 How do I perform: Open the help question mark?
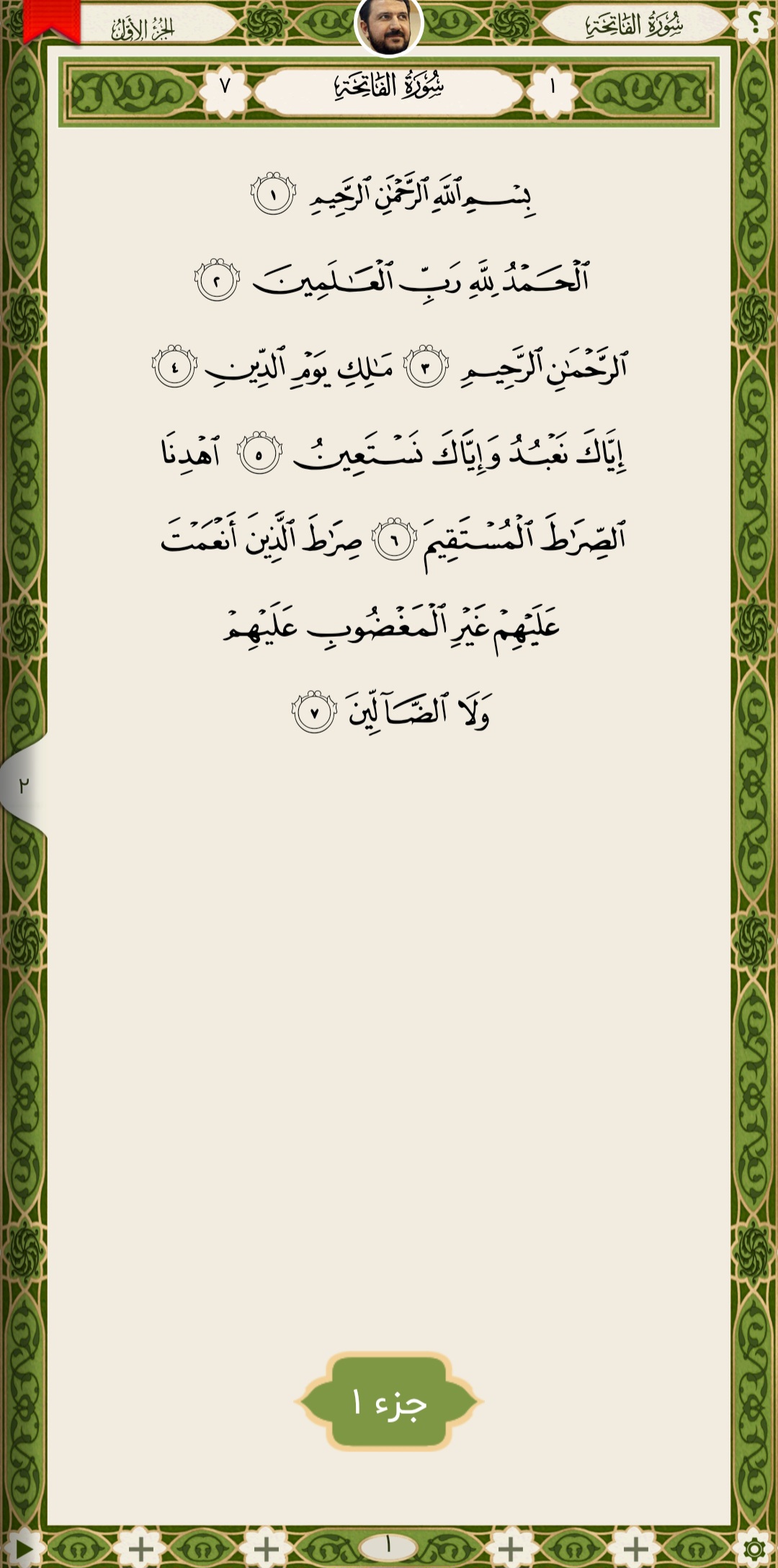(754, 22)
